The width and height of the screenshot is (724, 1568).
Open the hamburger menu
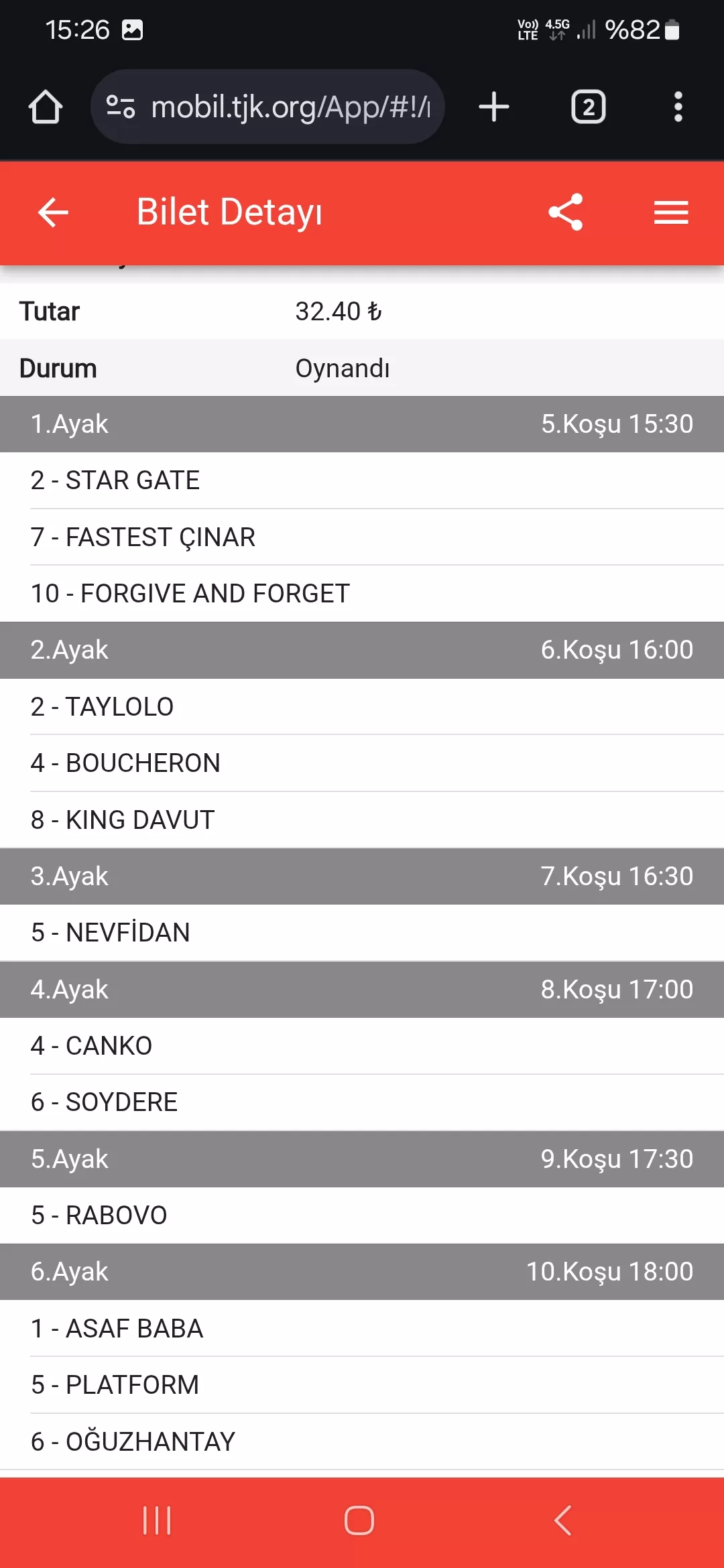(x=671, y=212)
